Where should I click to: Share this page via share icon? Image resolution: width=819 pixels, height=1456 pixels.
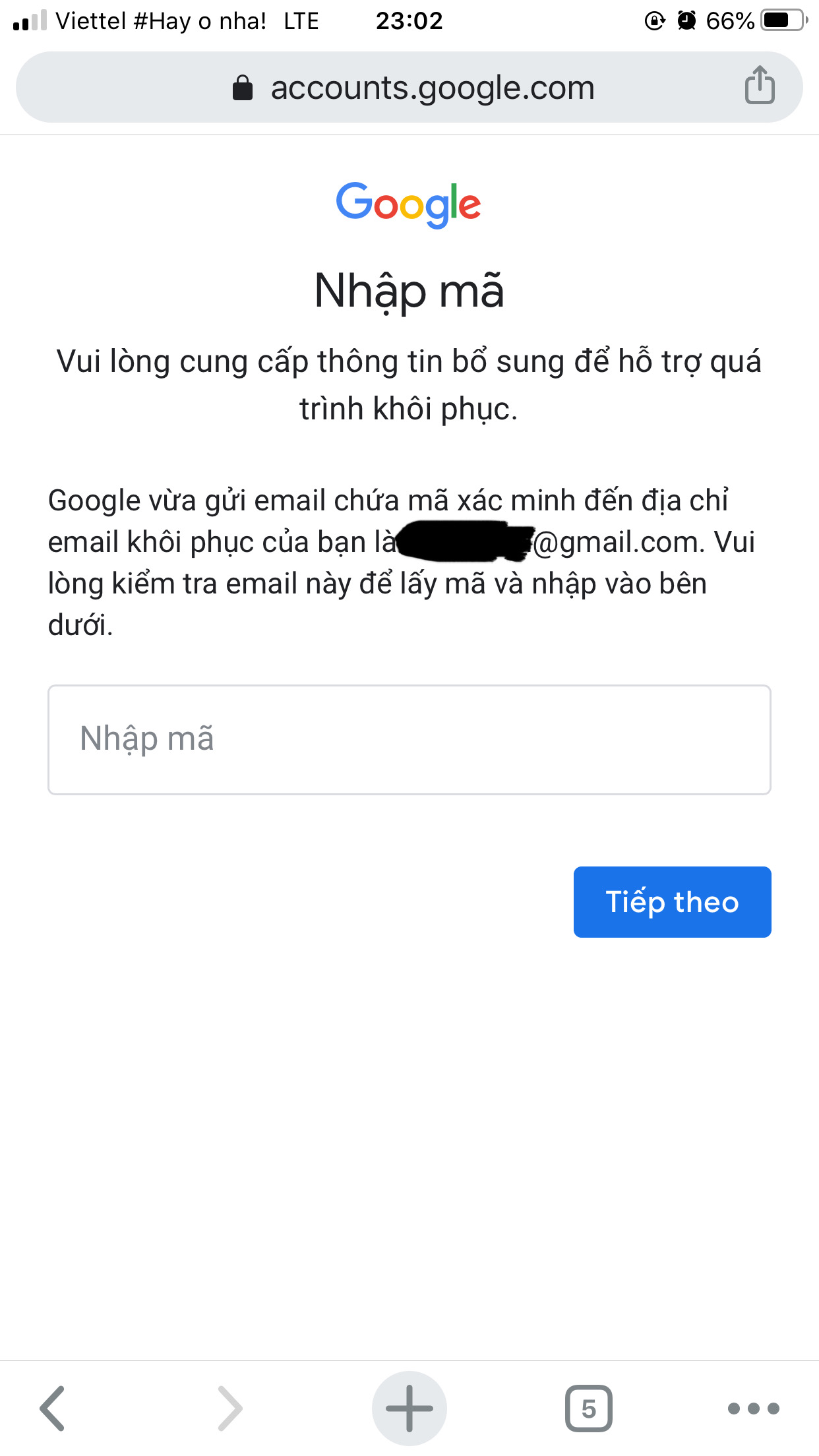pos(760,85)
